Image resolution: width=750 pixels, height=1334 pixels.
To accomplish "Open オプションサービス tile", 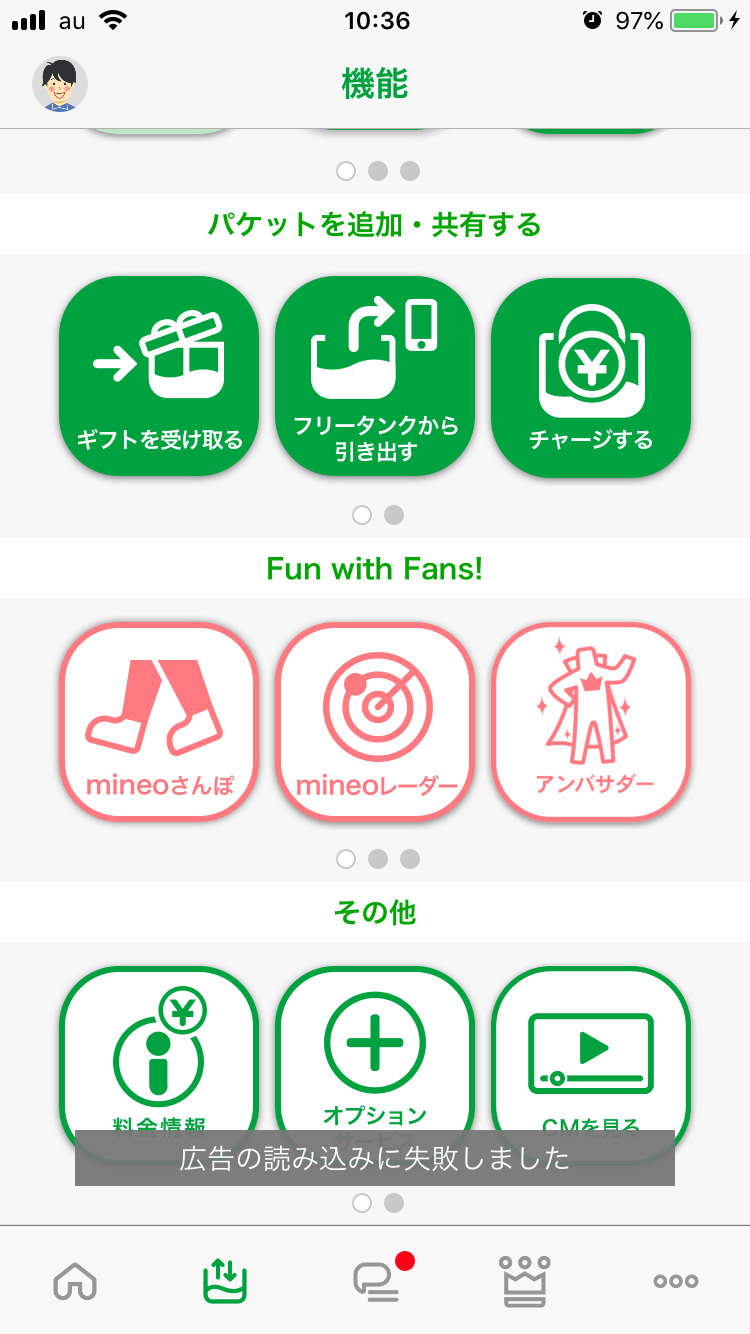I will point(375,1050).
